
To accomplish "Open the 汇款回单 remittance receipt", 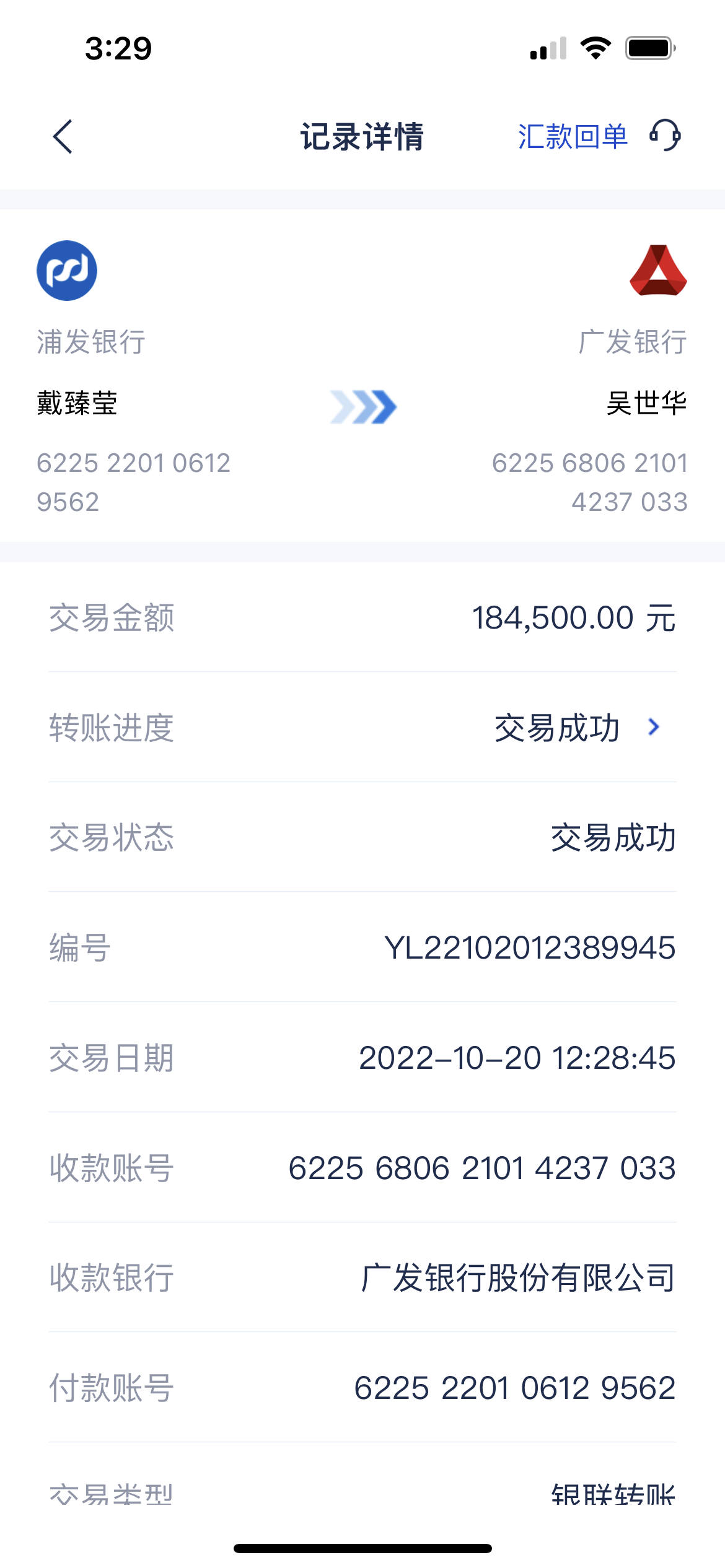I will coord(573,136).
